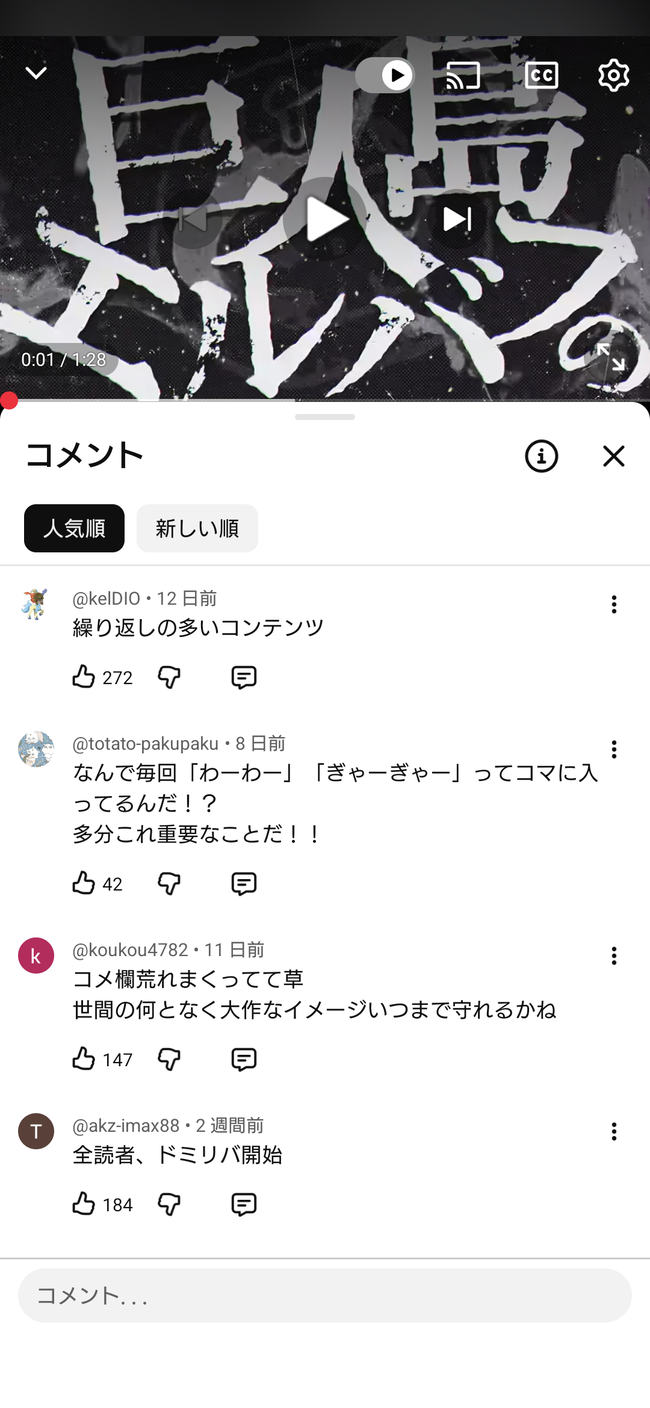
Task: Select the 人気順 sort chip
Action: [x=74, y=528]
